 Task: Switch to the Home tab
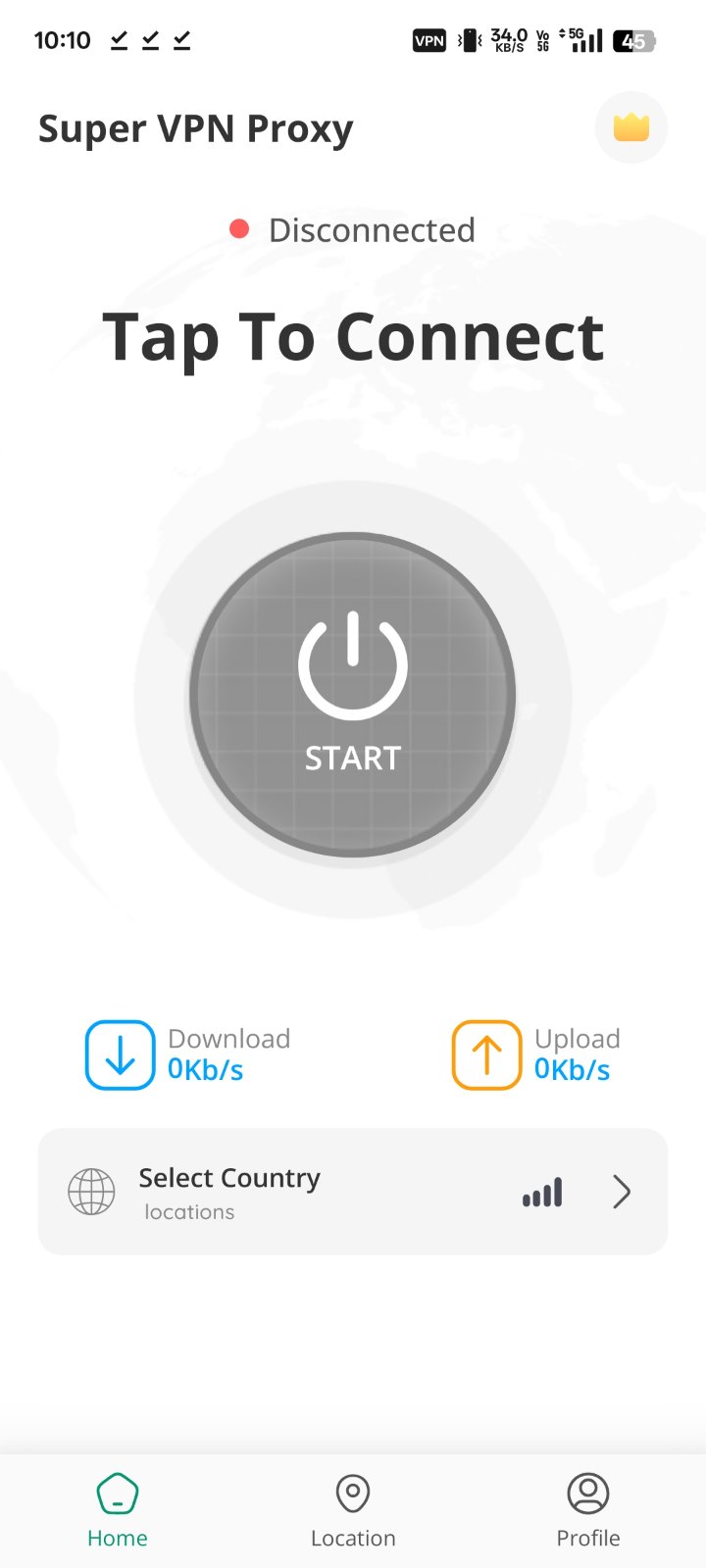point(118,1511)
